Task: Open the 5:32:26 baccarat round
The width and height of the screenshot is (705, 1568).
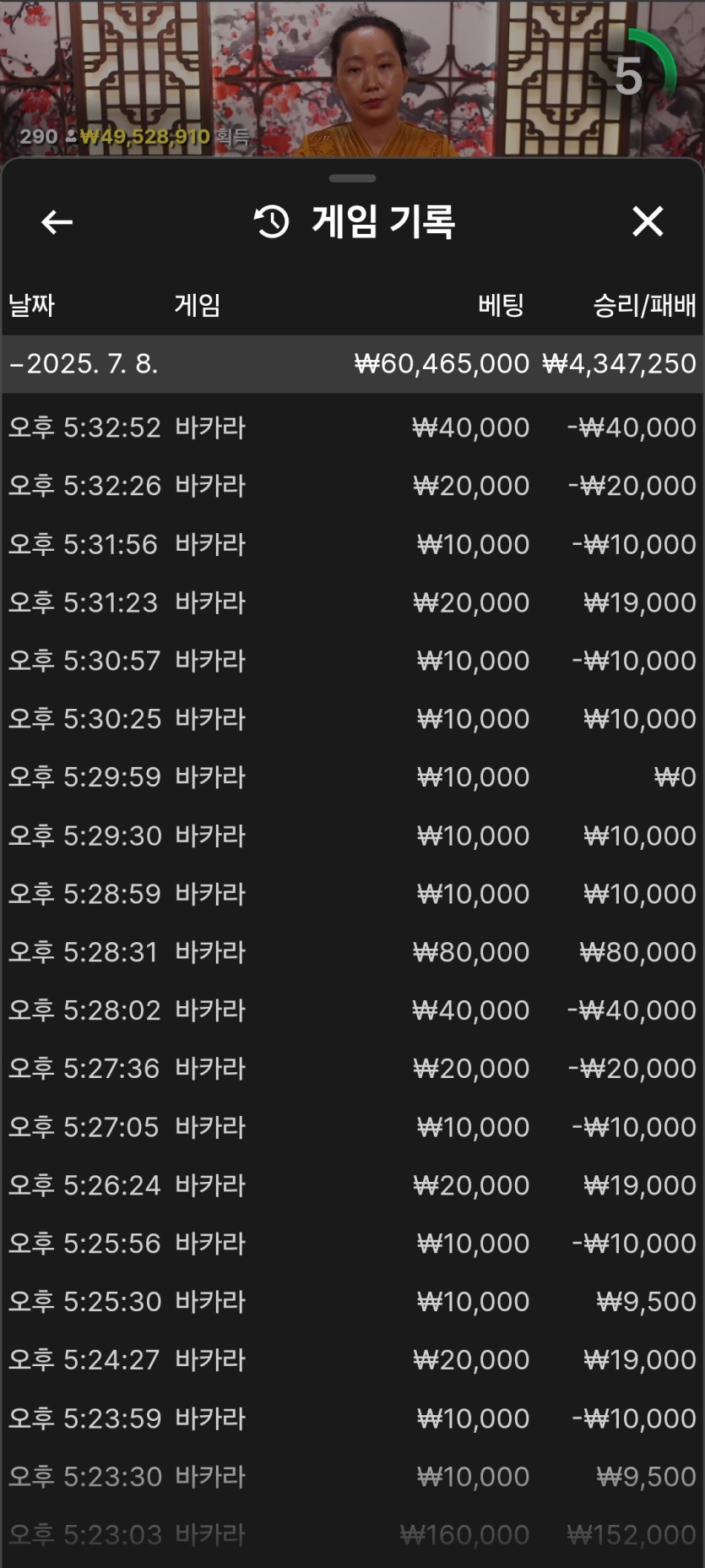Action: (352, 486)
